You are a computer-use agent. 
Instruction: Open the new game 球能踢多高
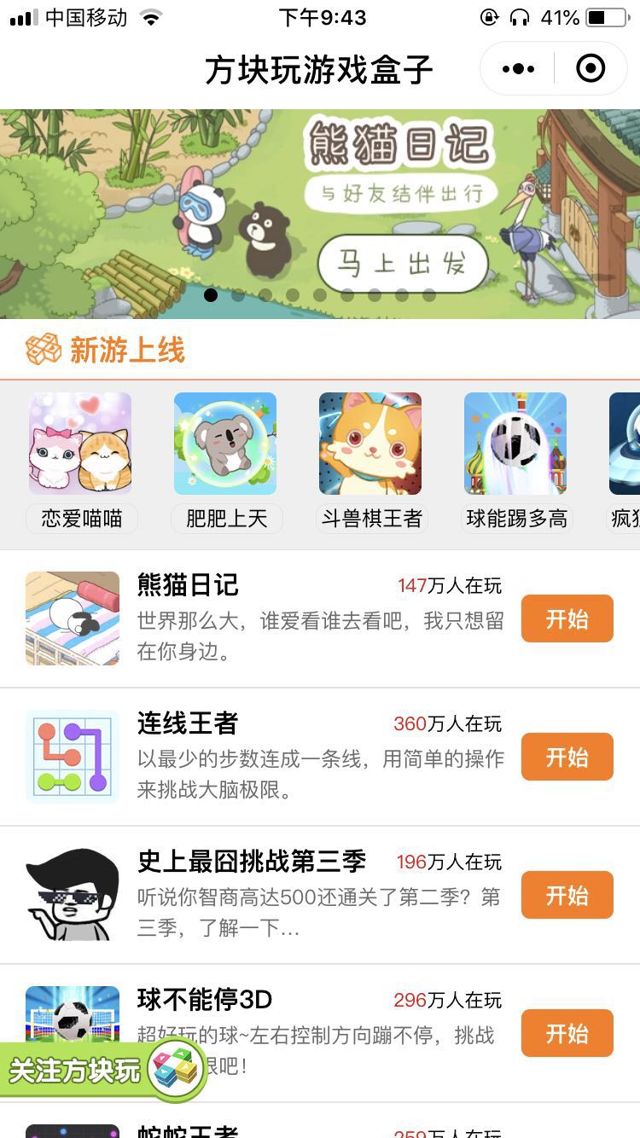(515, 460)
